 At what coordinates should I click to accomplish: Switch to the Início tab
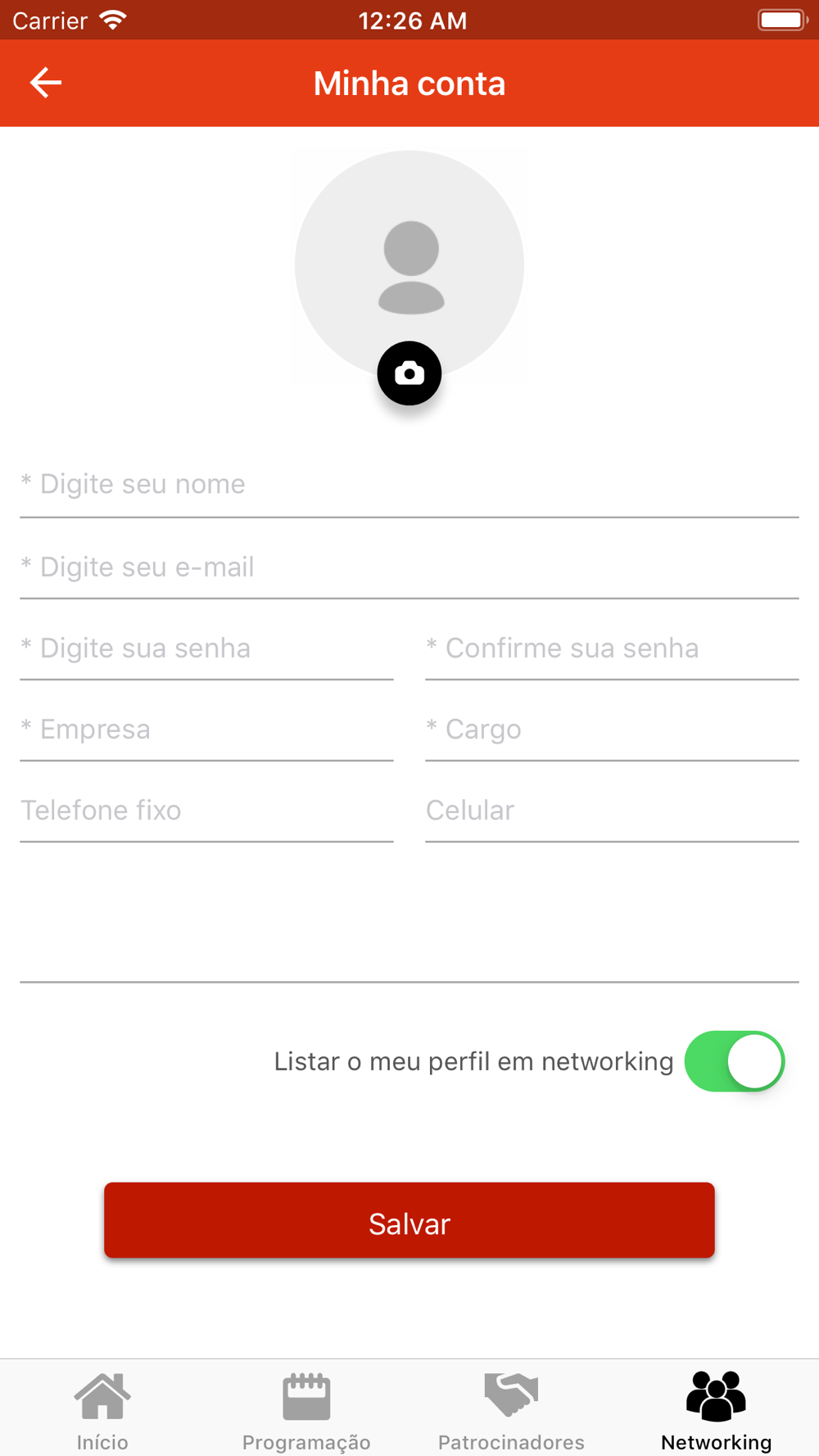[102, 1411]
